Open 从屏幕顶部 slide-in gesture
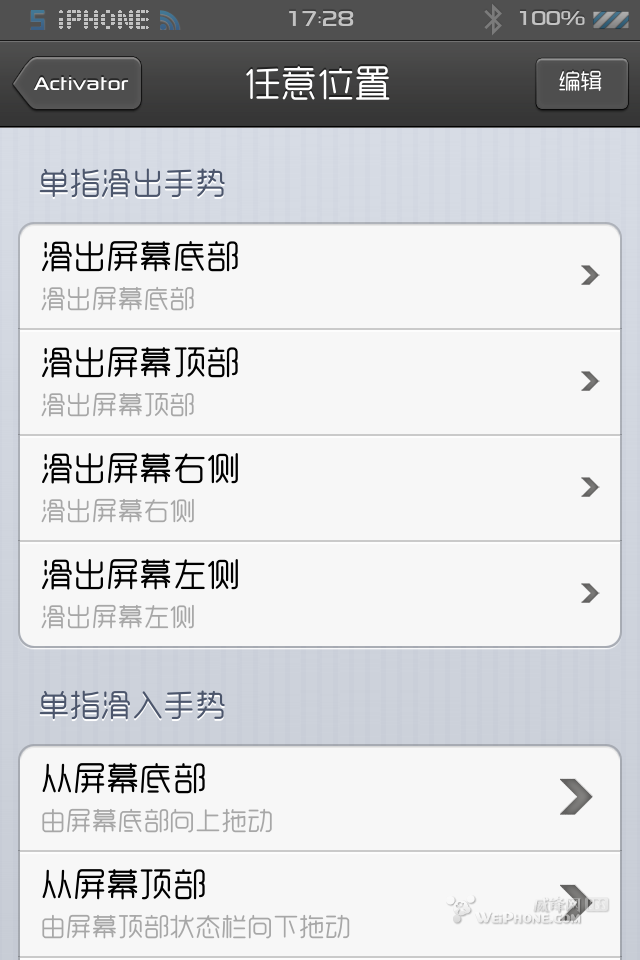Screen dimensions: 640x960 [x=320, y=904]
